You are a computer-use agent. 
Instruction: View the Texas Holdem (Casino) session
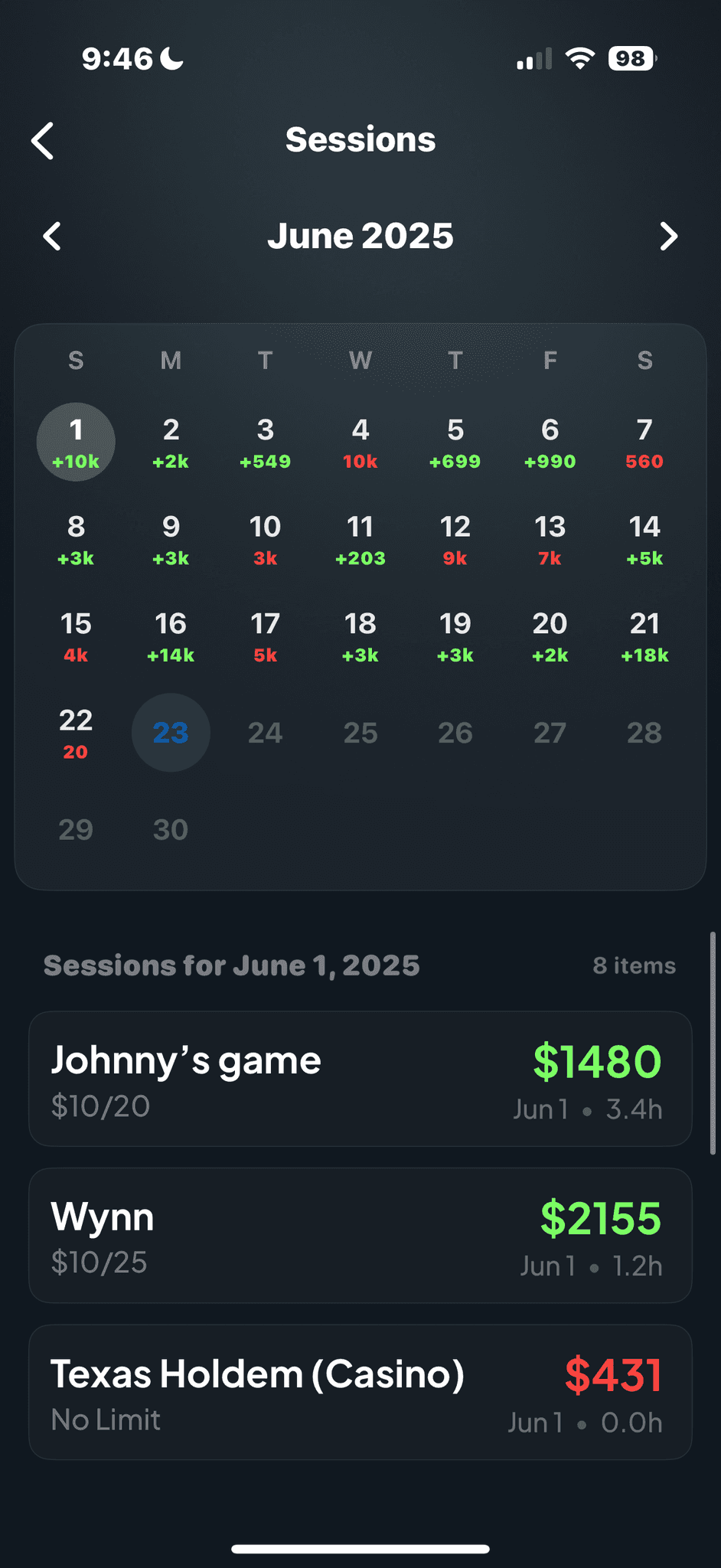pyautogui.click(x=360, y=1393)
